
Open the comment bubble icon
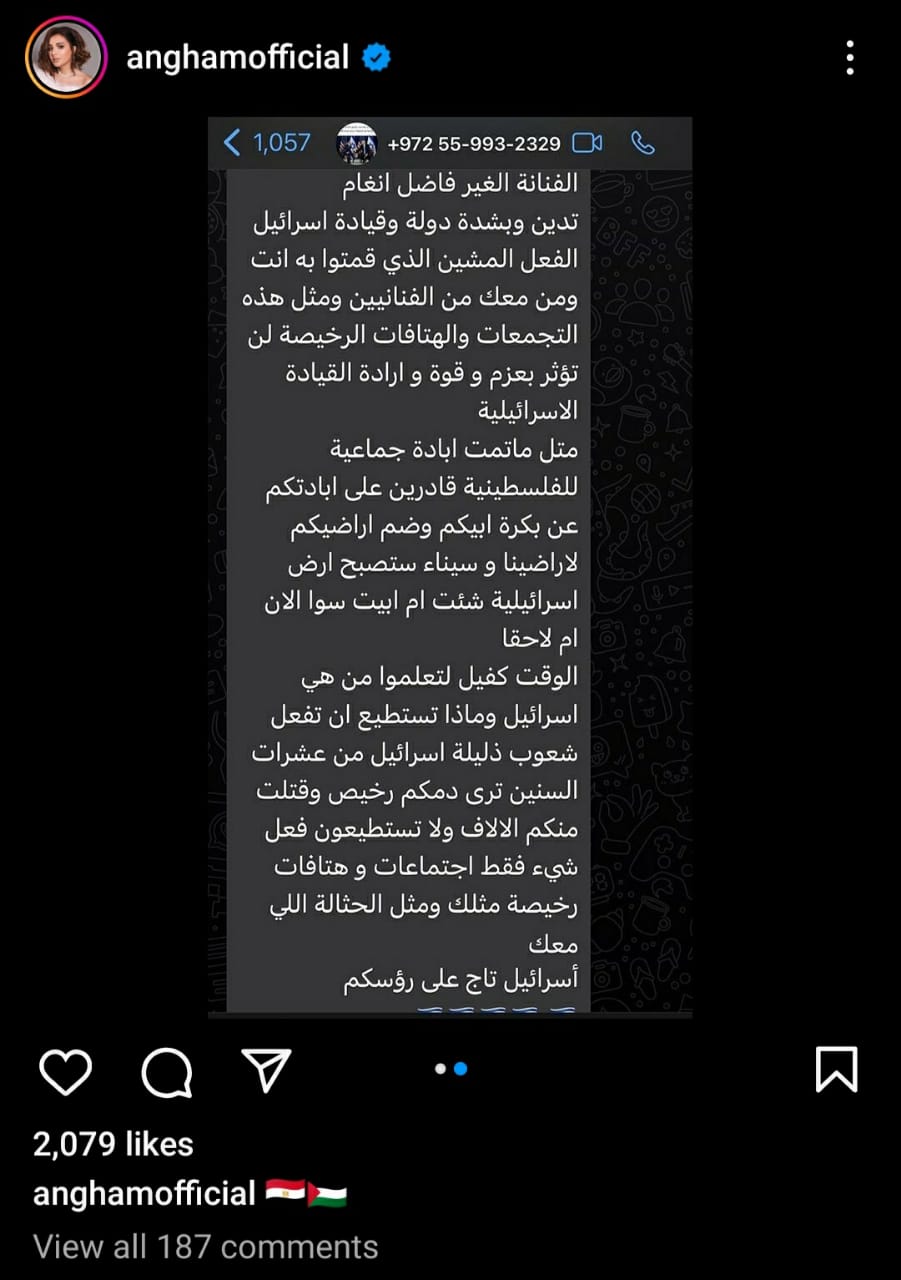pyautogui.click(x=166, y=1070)
